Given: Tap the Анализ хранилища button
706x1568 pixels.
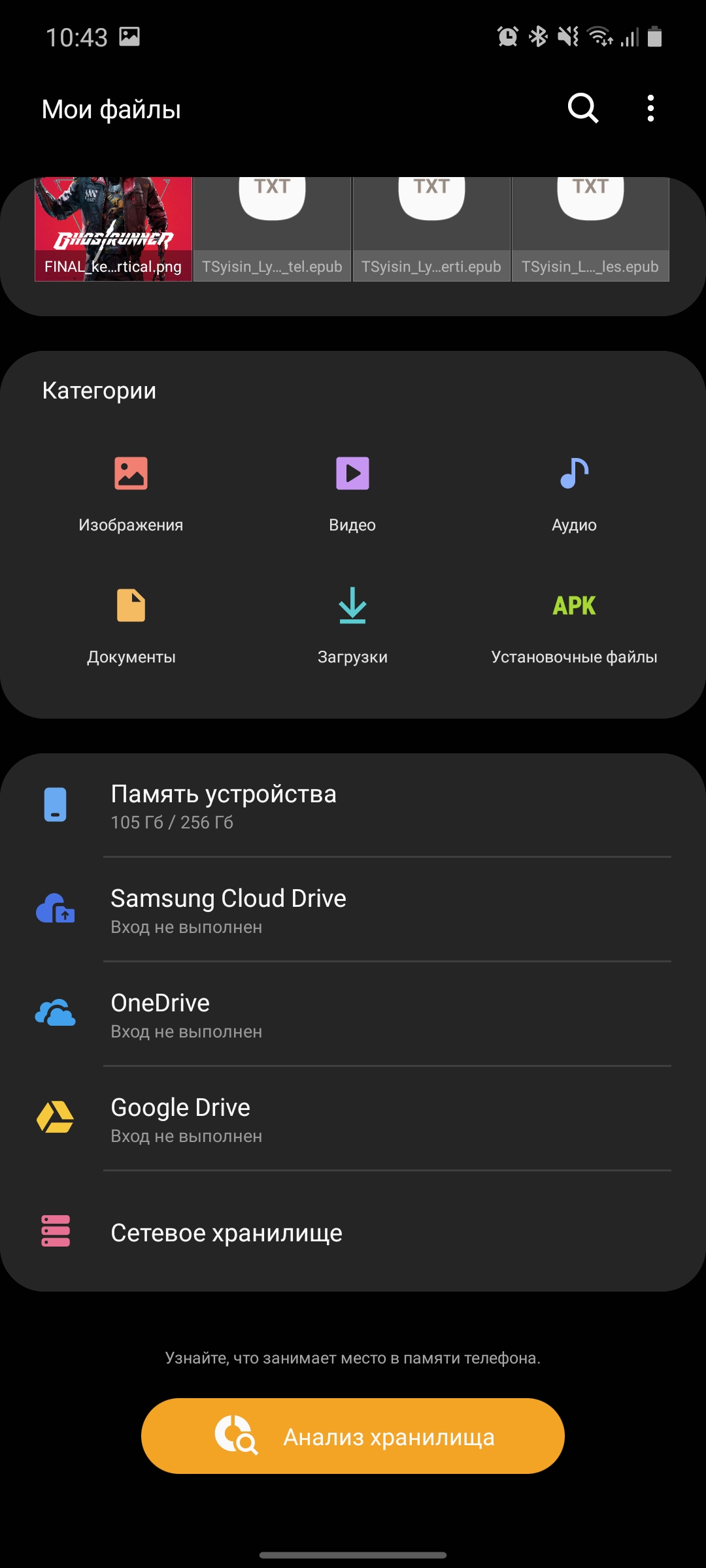Looking at the screenshot, I should coord(353,1436).
